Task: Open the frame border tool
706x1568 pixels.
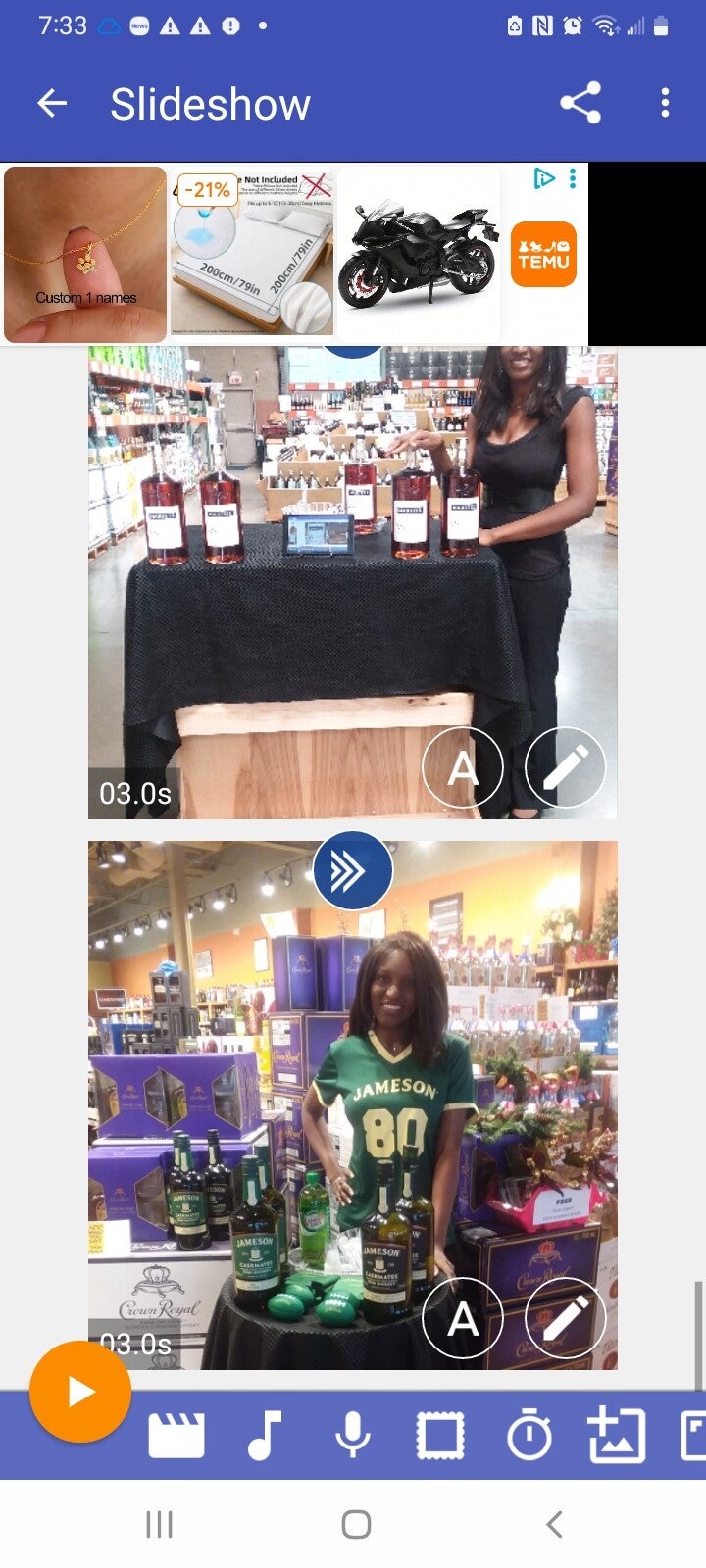Action: pos(440,1437)
